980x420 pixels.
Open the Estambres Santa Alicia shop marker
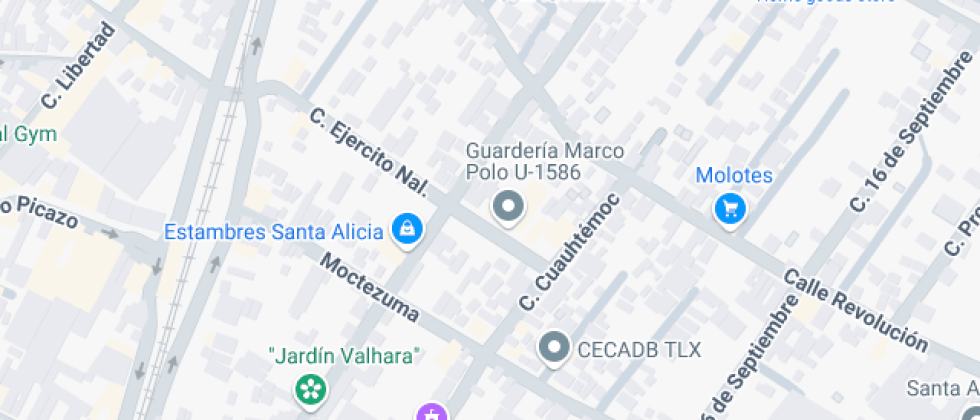pos(407,230)
